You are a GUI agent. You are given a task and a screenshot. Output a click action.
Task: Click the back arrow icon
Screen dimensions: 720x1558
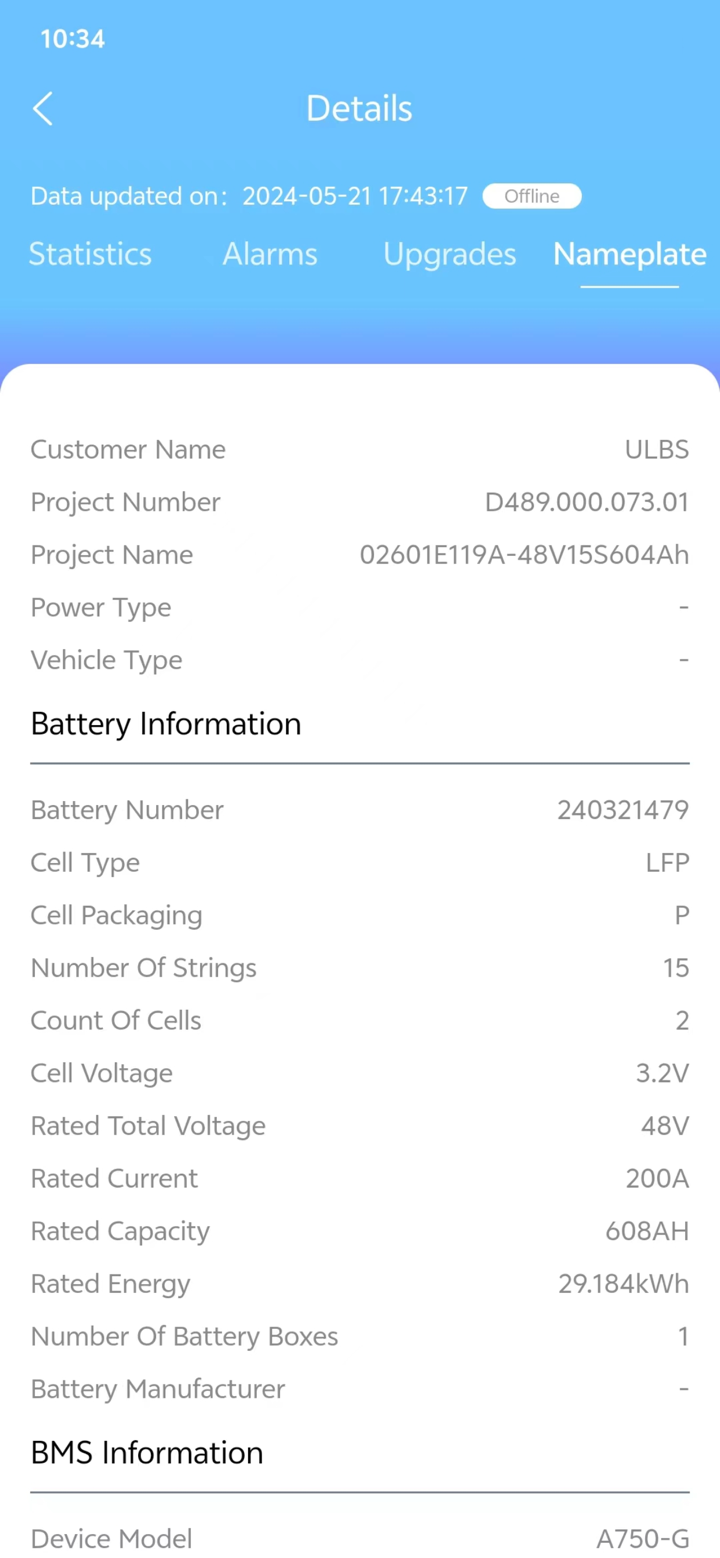click(x=43, y=108)
